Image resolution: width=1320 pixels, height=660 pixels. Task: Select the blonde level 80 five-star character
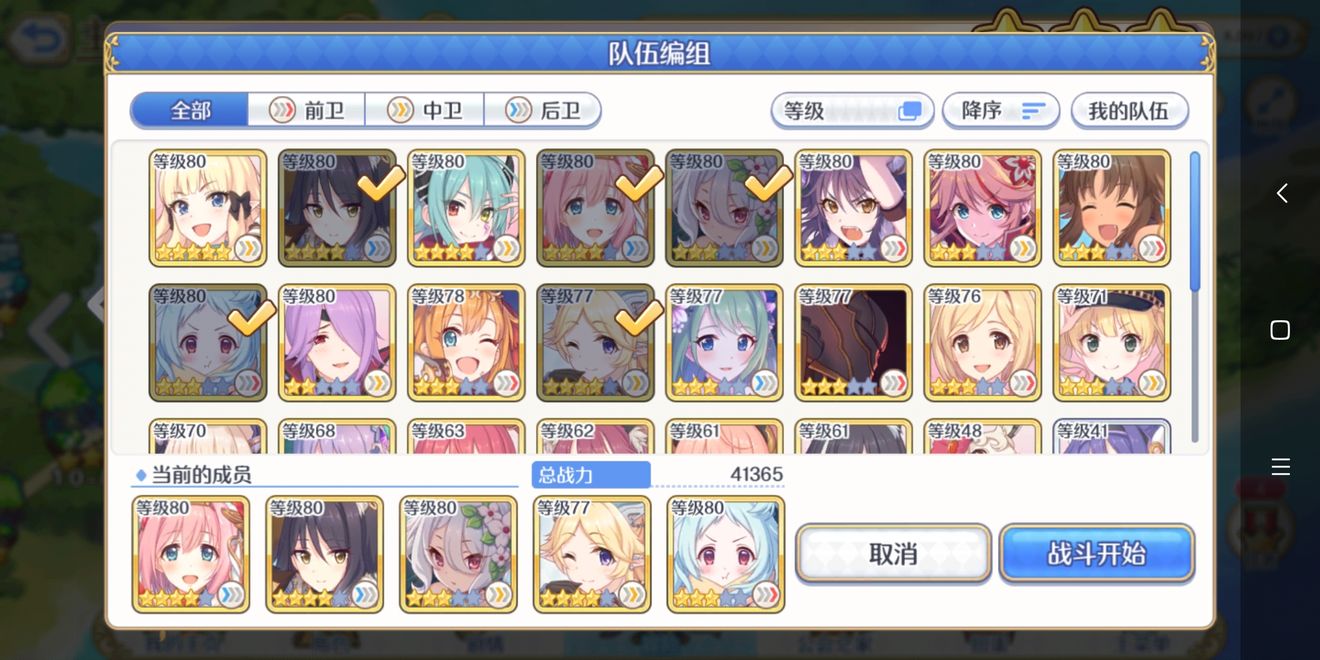pos(208,208)
